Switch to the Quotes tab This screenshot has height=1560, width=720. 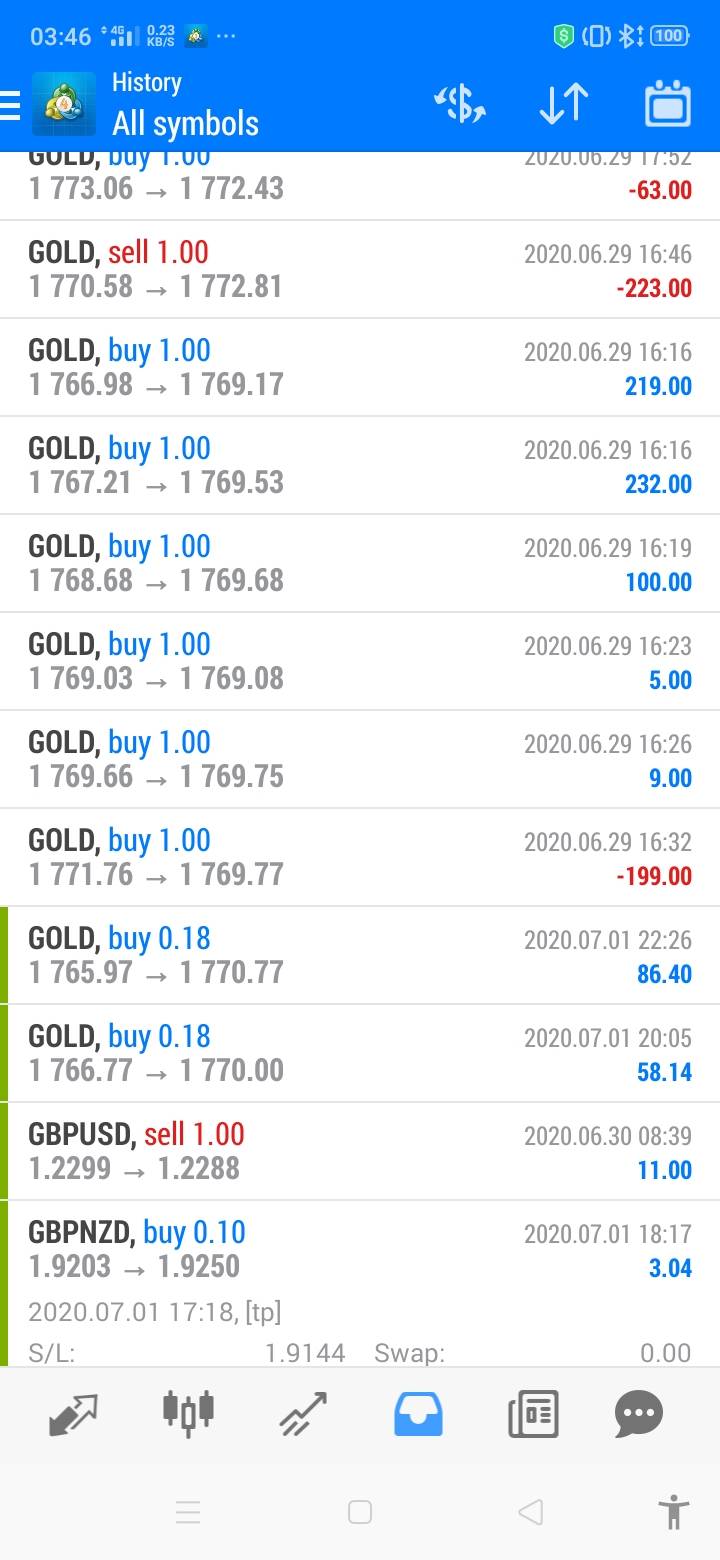point(74,1414)
